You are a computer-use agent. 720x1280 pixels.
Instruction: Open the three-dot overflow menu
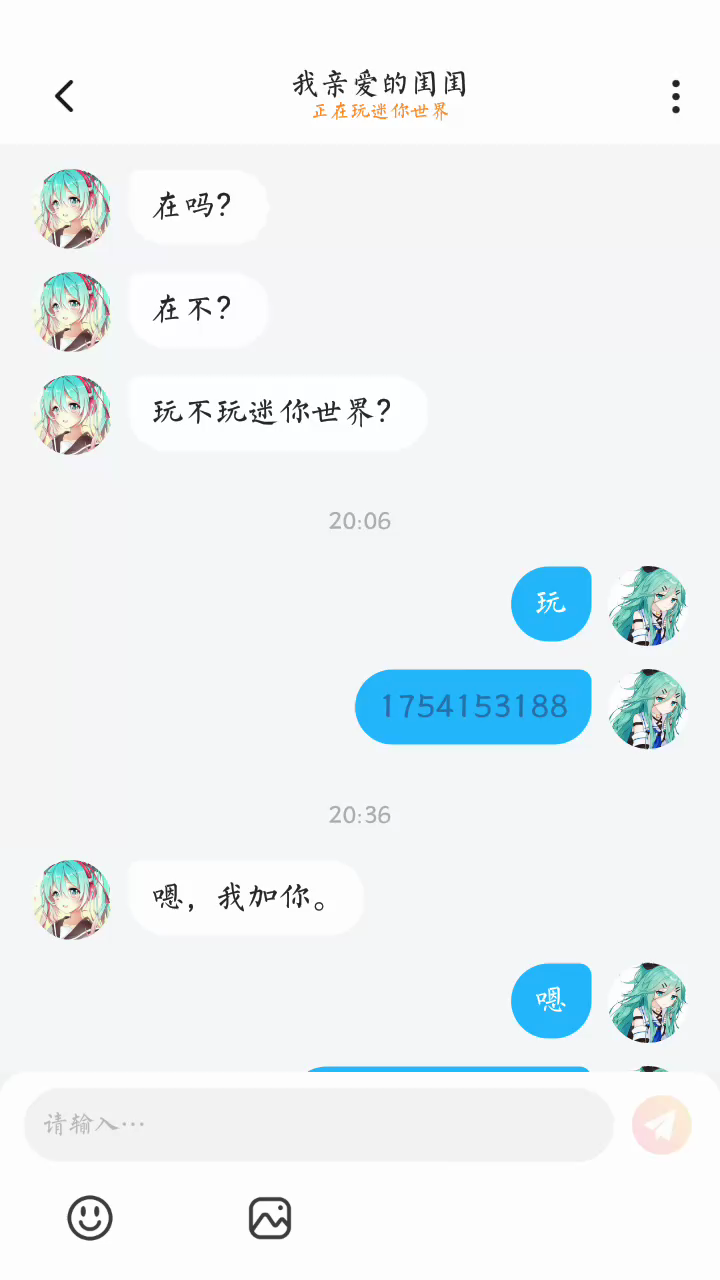pyautogui.click(x=676, y=96)
